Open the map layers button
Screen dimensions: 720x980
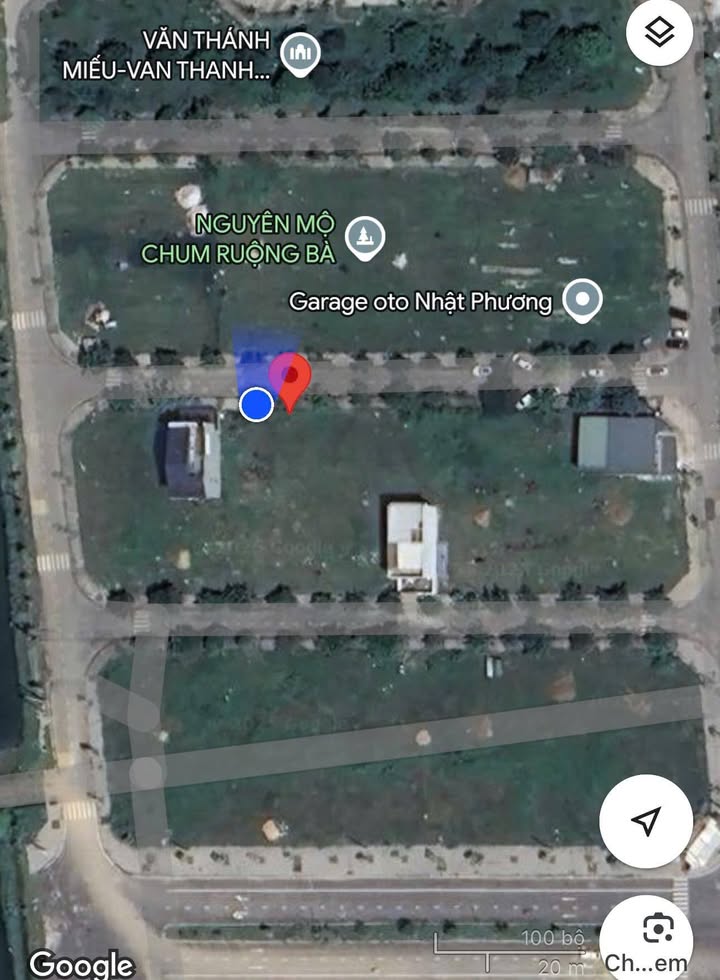click(x=659, y=34)
